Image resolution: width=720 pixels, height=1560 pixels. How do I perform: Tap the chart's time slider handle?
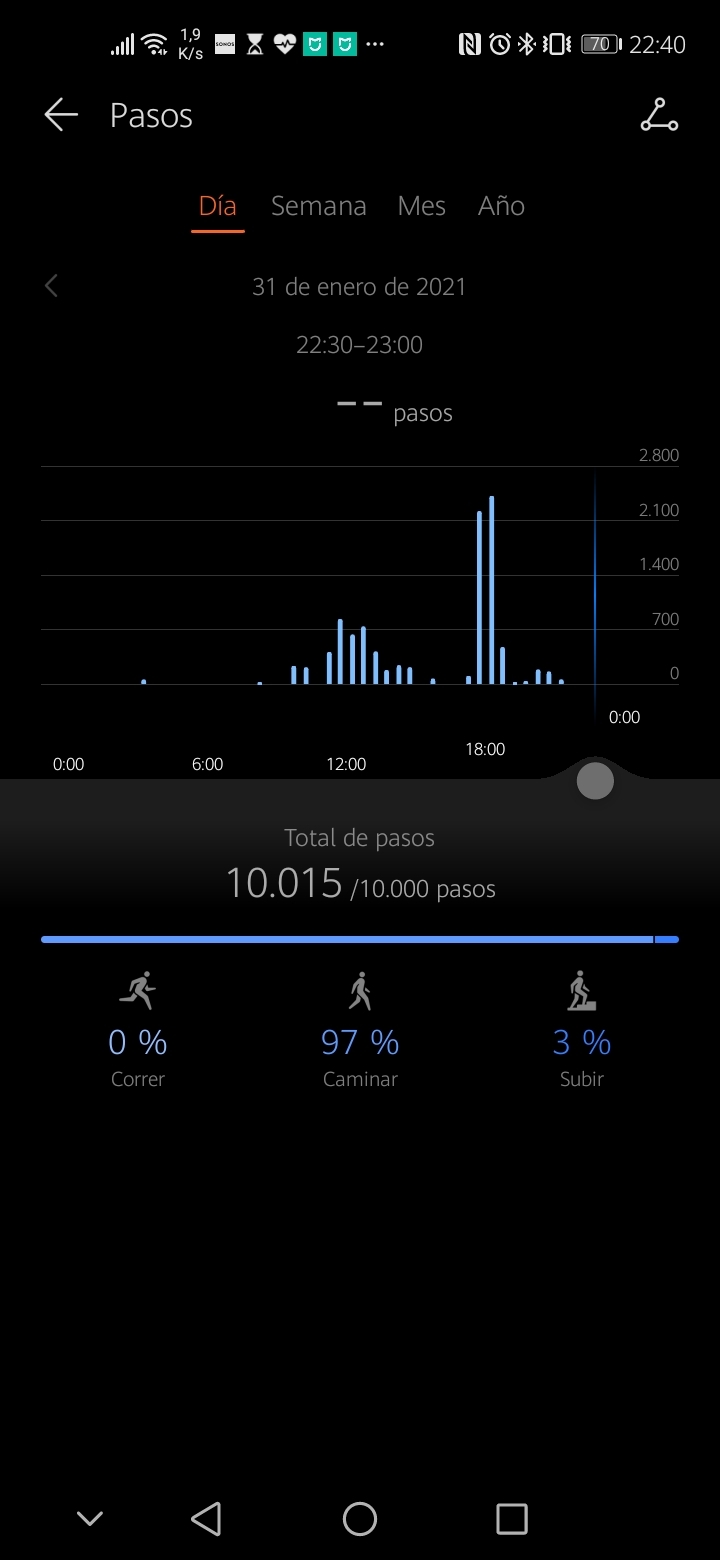tap(595, 781)
